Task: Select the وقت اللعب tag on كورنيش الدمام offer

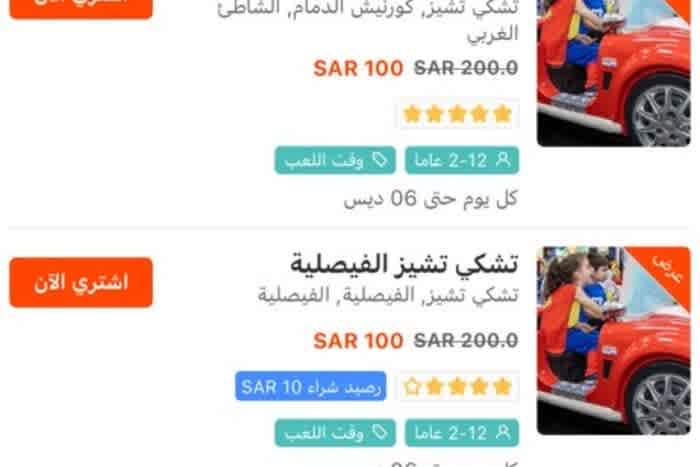Action: [335, 159]
